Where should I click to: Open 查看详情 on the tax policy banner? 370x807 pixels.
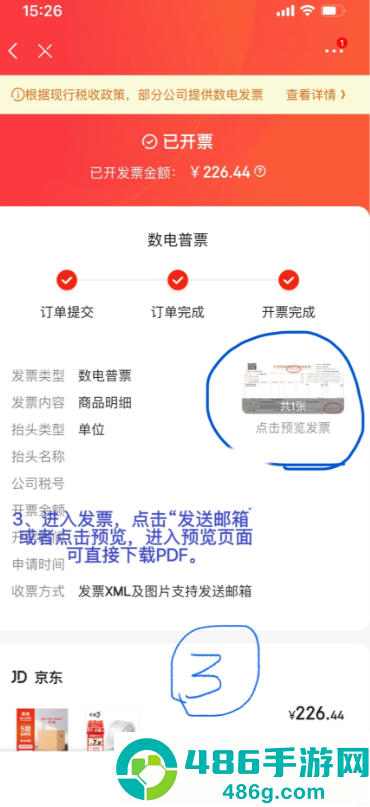(315, 94)
